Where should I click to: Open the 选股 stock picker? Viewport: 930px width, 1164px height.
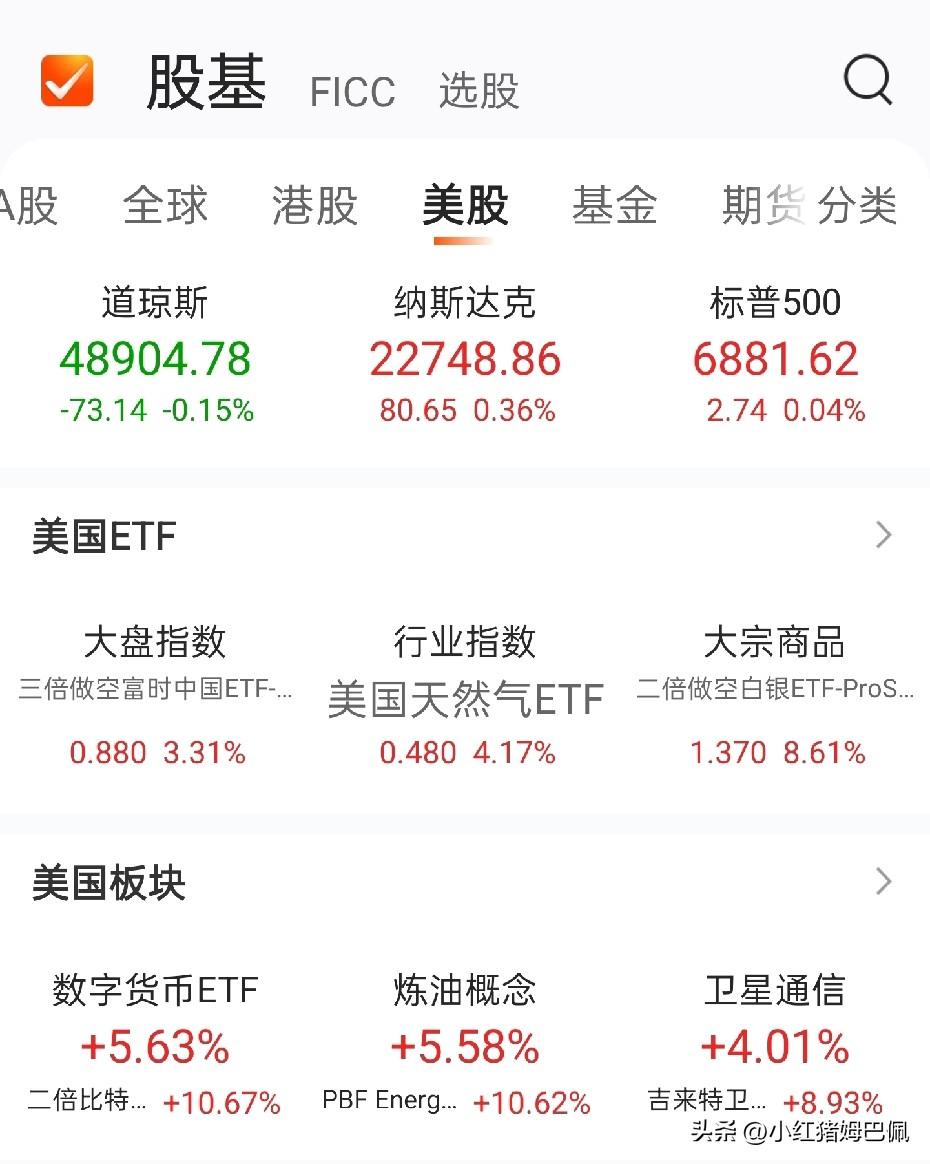pyautogui.click(x=477, y=92)
